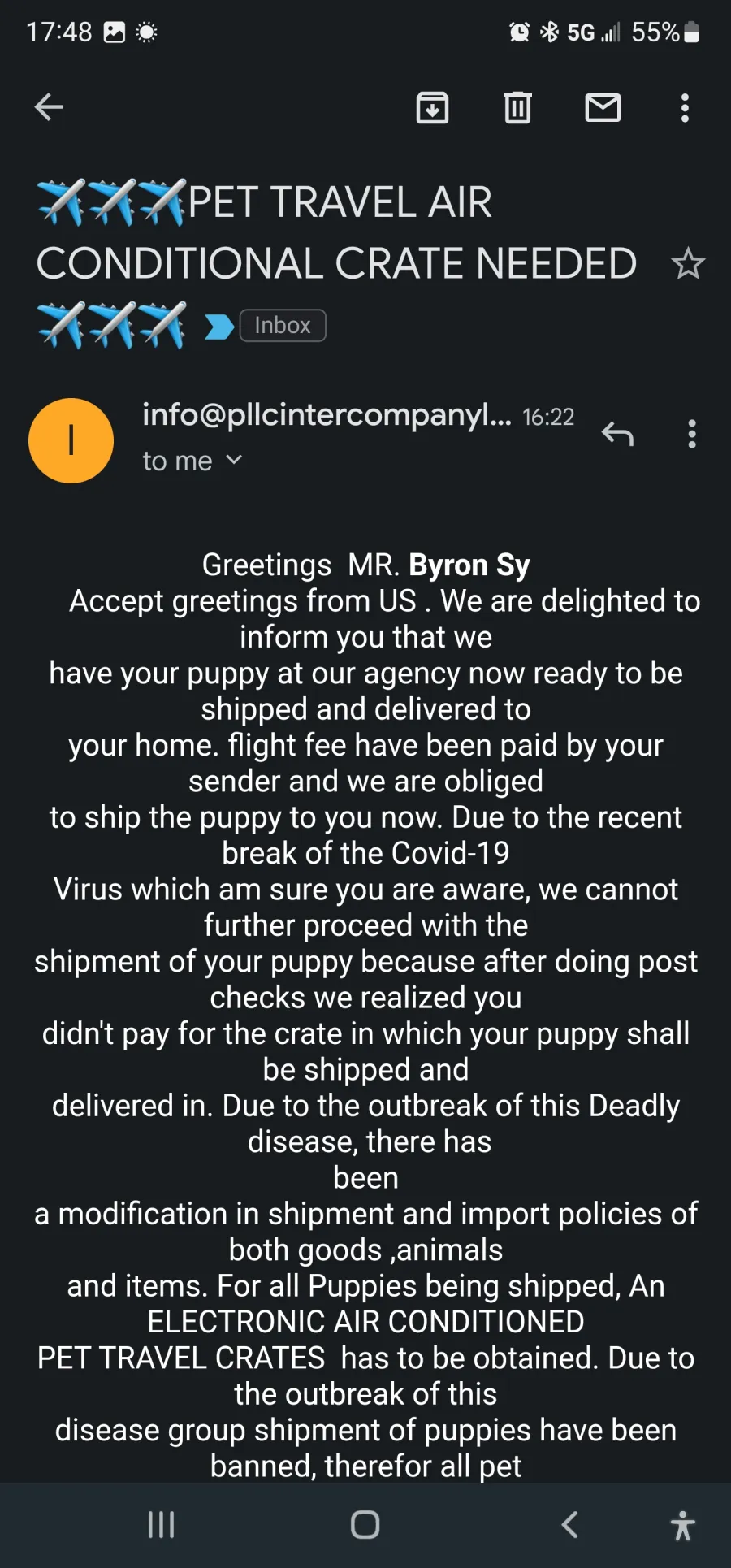Open the sender's orange avatar
This screenshot has height=1568, width=731.
click(x=71, y=440)
